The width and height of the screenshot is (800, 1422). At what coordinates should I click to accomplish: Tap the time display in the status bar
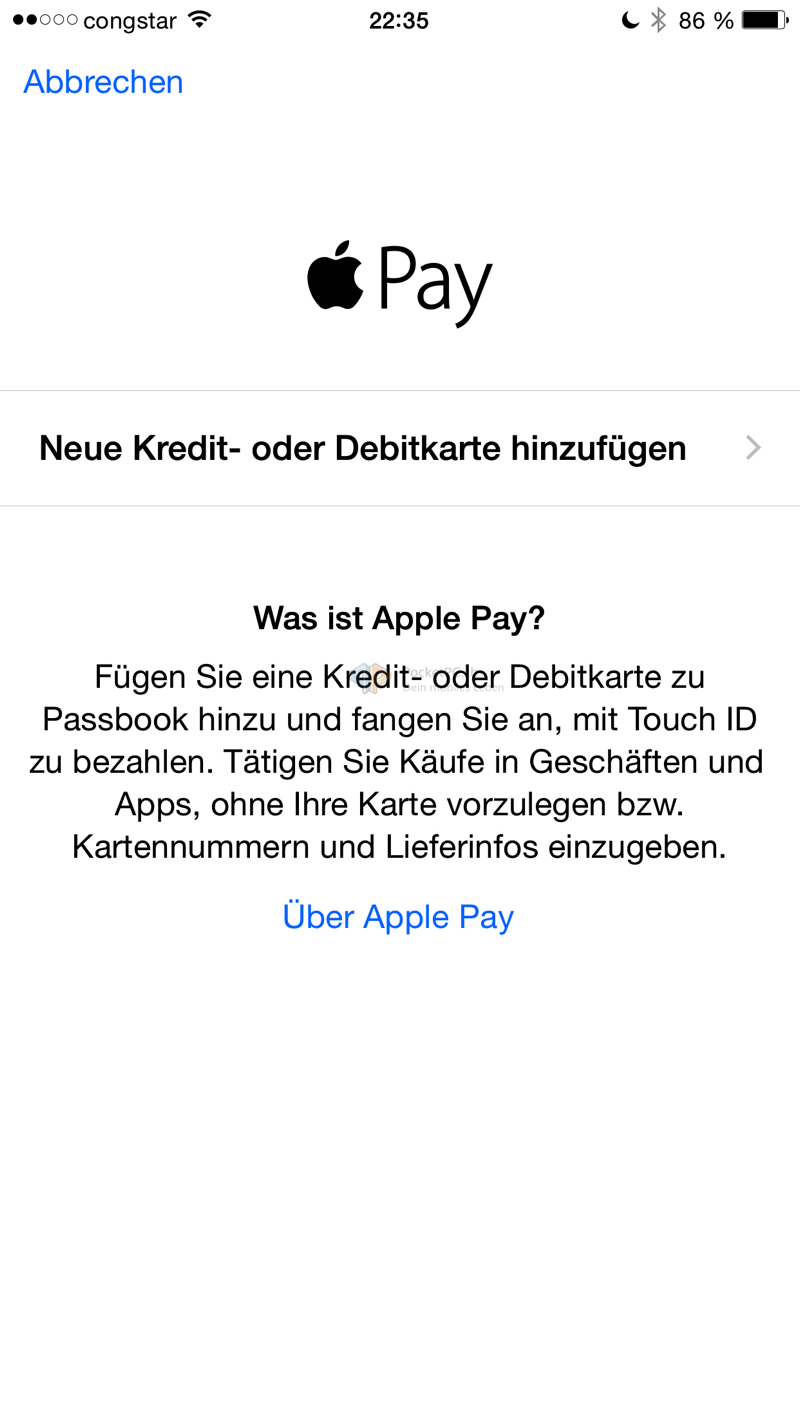[x=400, y=19]
